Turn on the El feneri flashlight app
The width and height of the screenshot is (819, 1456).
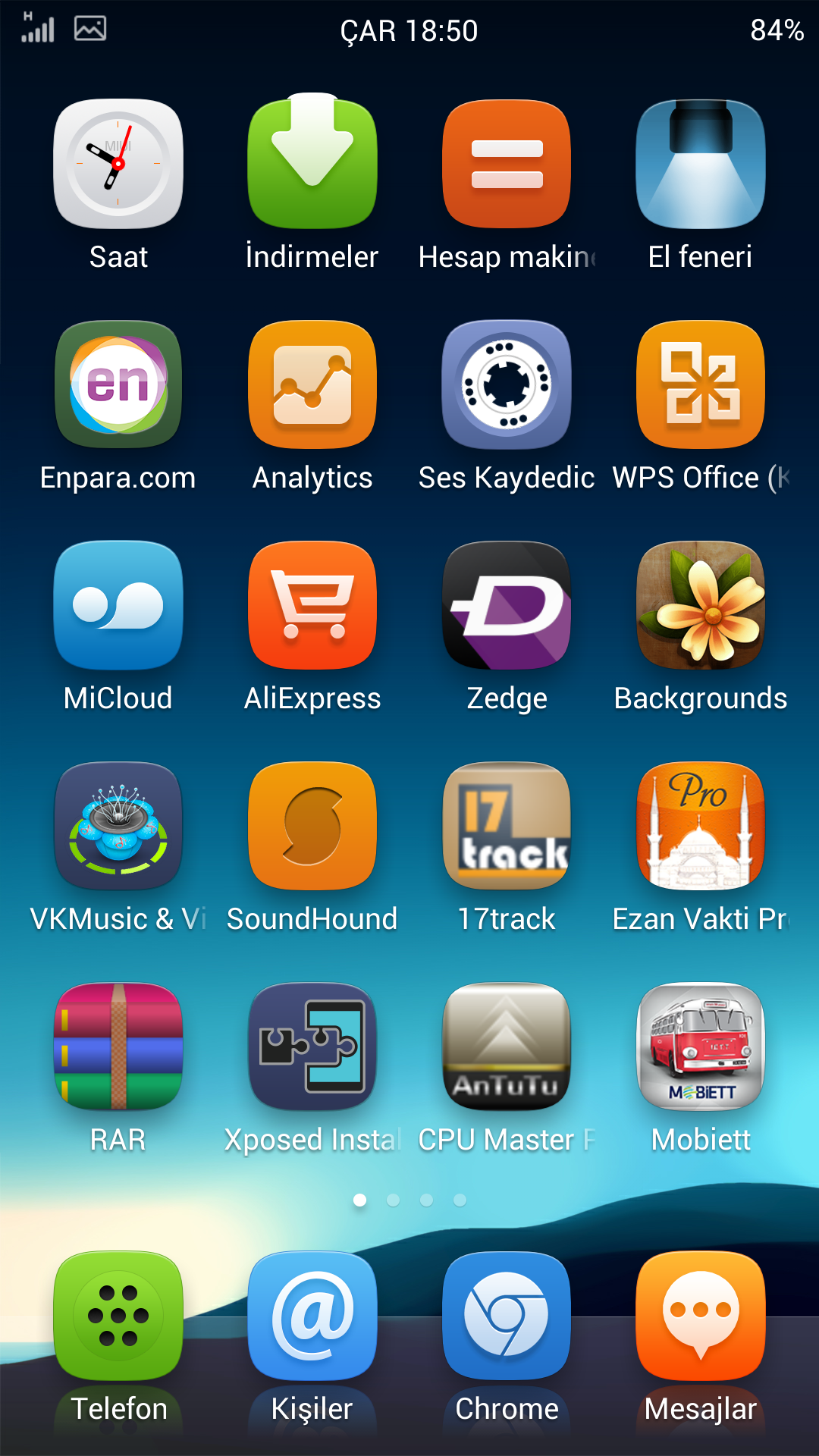pos(701,164)
